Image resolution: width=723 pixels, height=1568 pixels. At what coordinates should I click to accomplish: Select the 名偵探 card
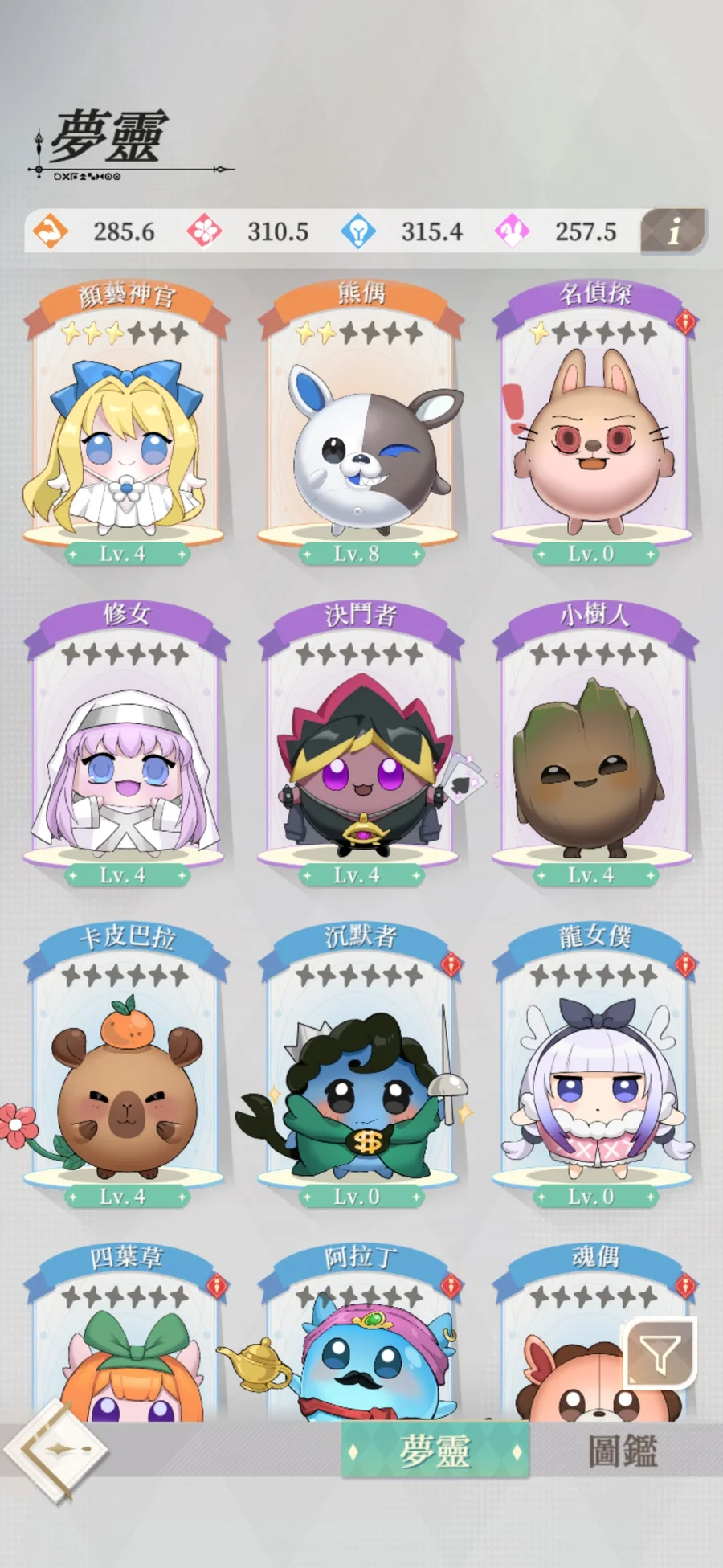coord(595,424)
